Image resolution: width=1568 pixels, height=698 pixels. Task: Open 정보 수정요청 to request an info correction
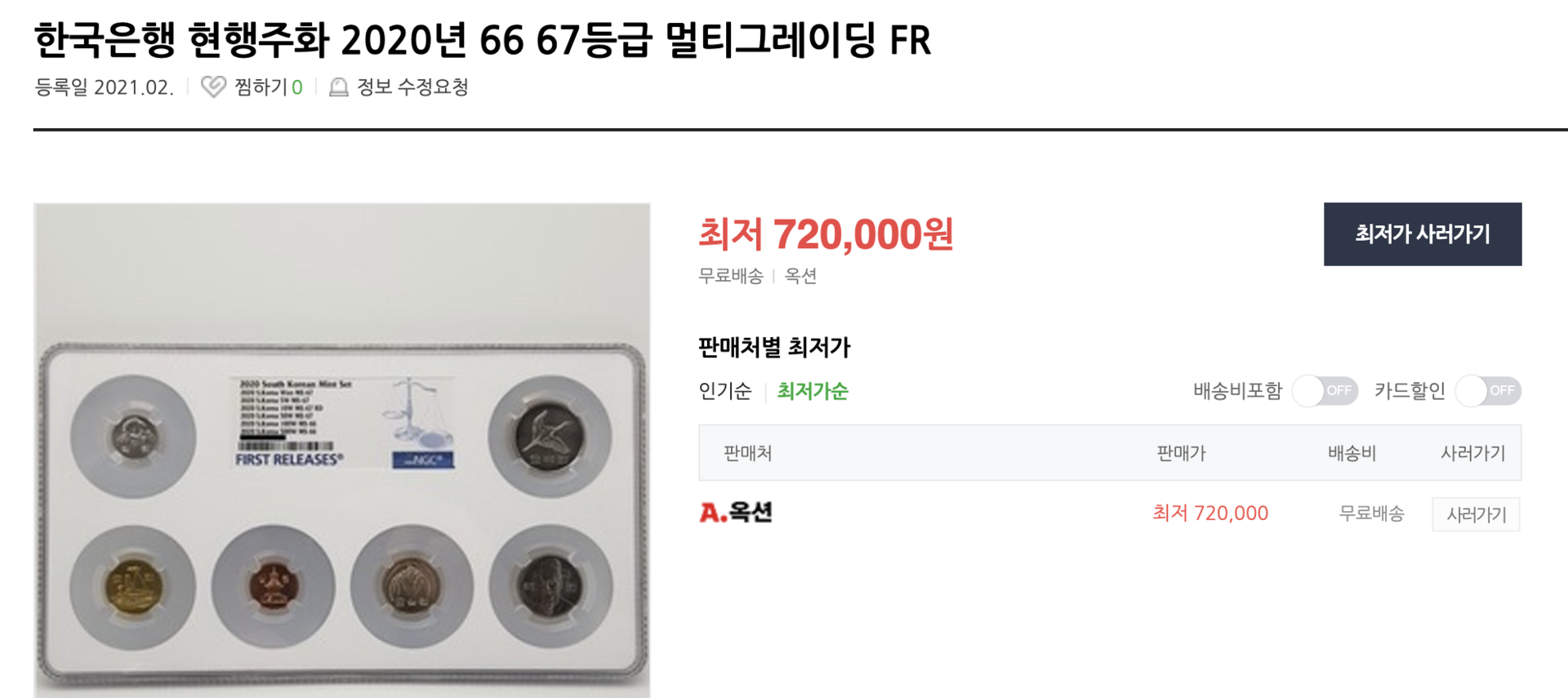pyautogui.click(x=399, y=87)
